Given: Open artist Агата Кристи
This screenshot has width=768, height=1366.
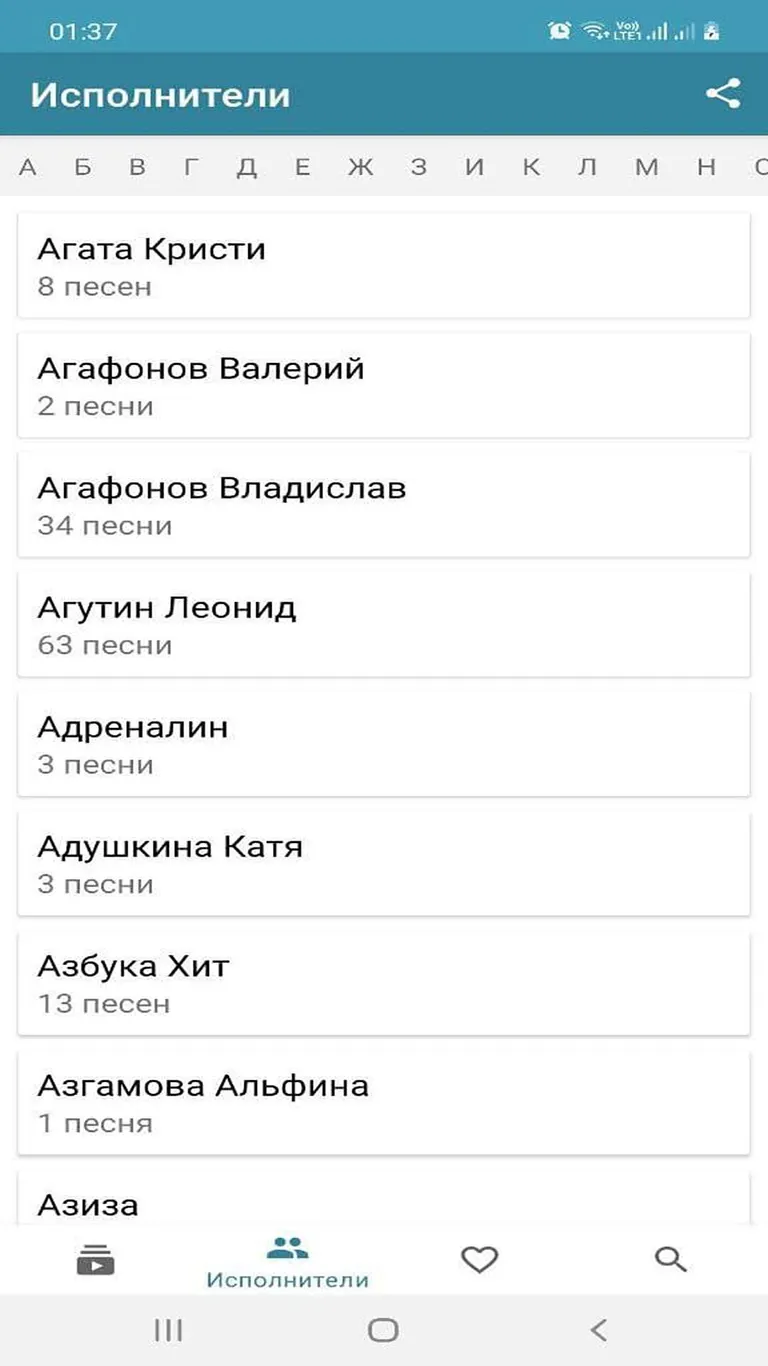Looking at the screenshot, I should point(384,263).
